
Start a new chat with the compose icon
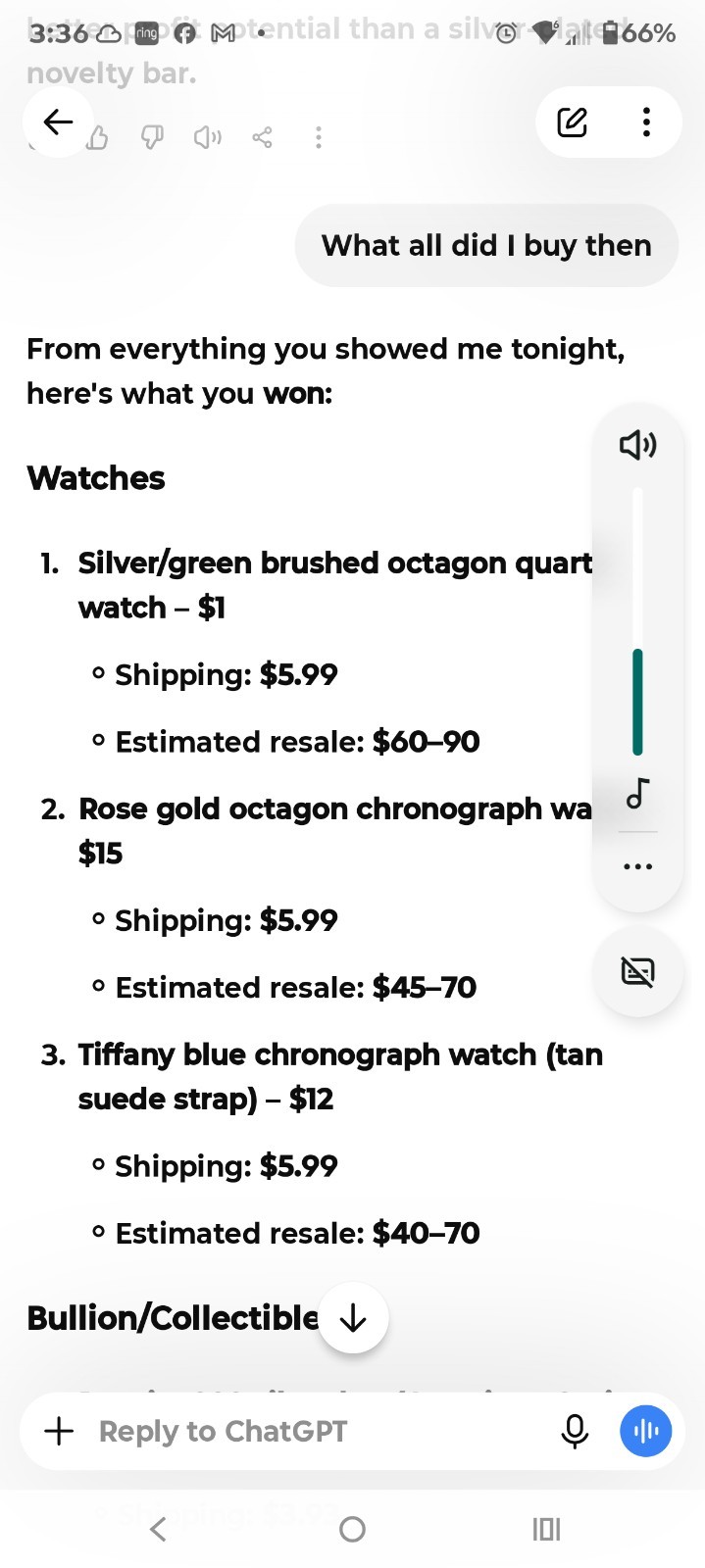pos(573,122)
